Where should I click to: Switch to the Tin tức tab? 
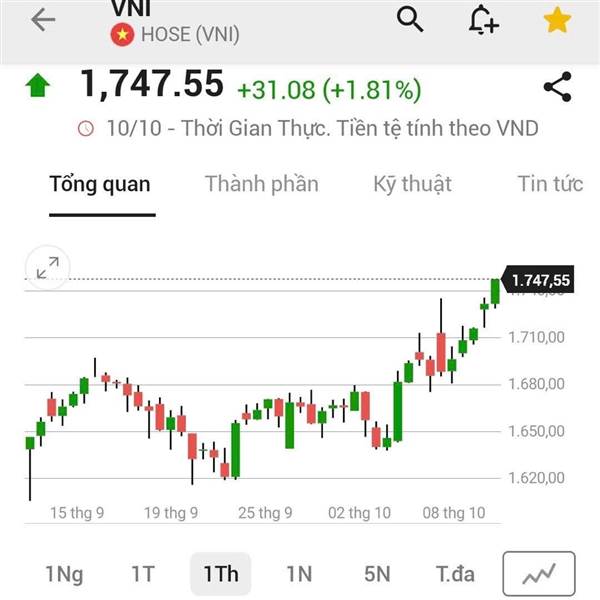(550, 184)
